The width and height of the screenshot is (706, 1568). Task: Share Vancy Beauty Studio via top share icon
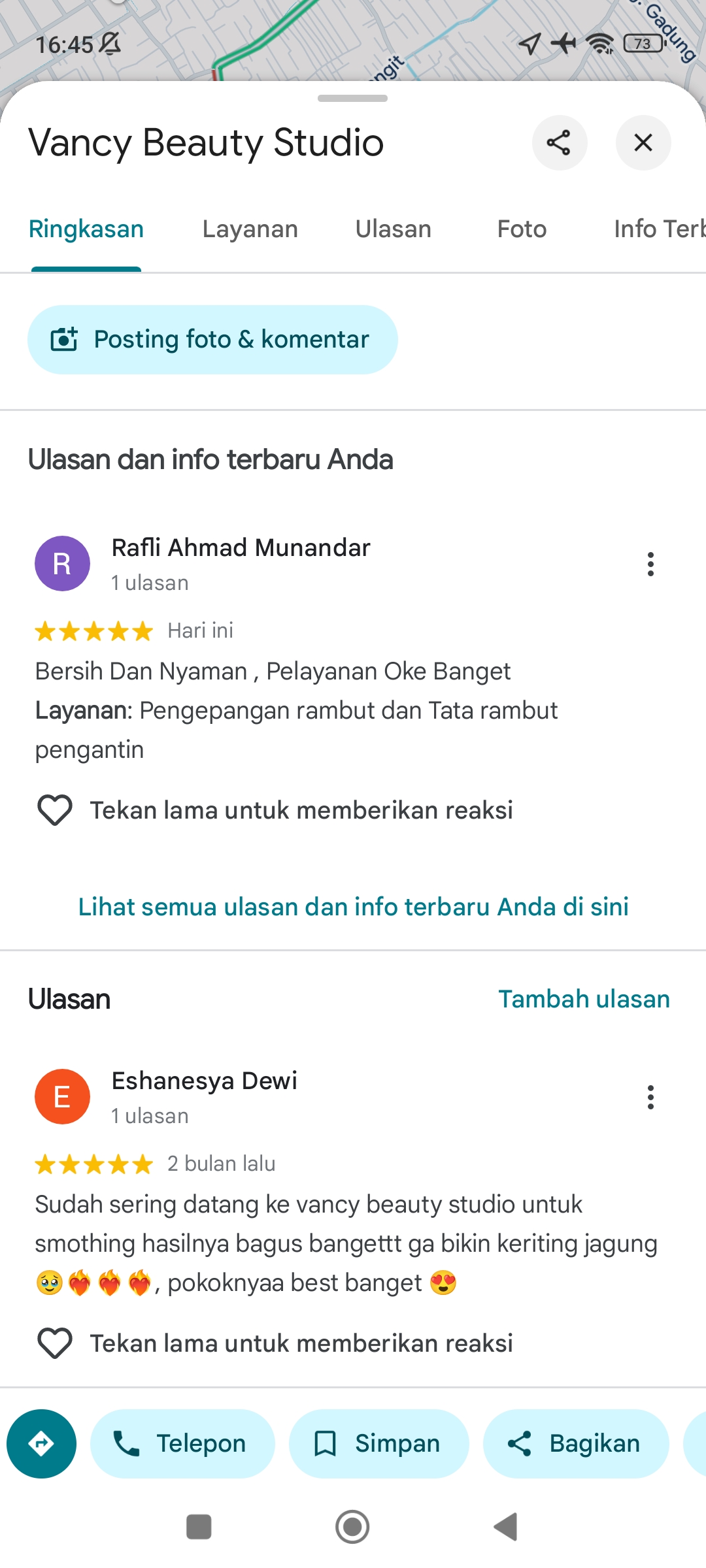click(x=560, y=142)
